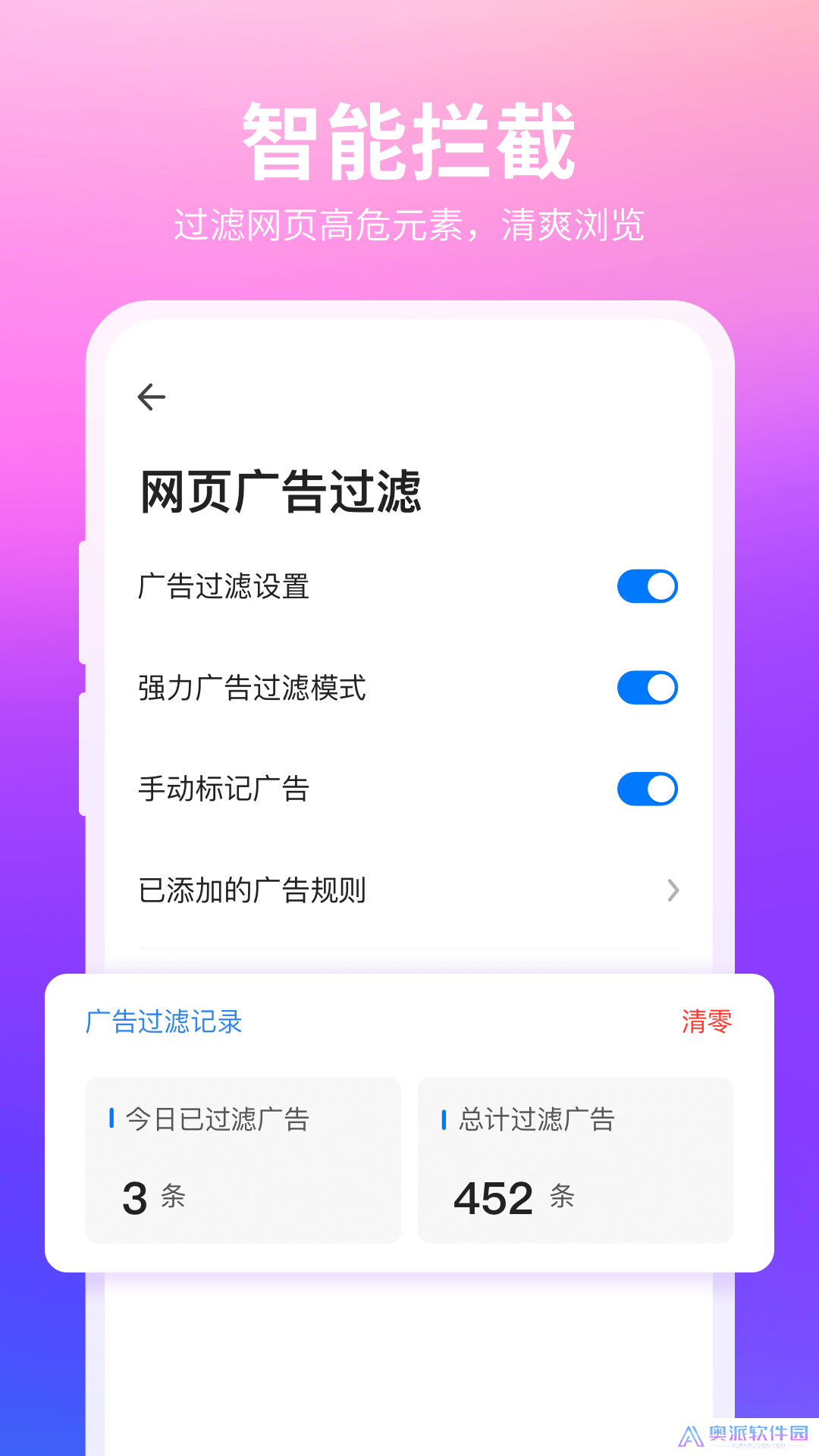Click 清零 to reset filter records

pyautogui.click(x=708, y=1021)
